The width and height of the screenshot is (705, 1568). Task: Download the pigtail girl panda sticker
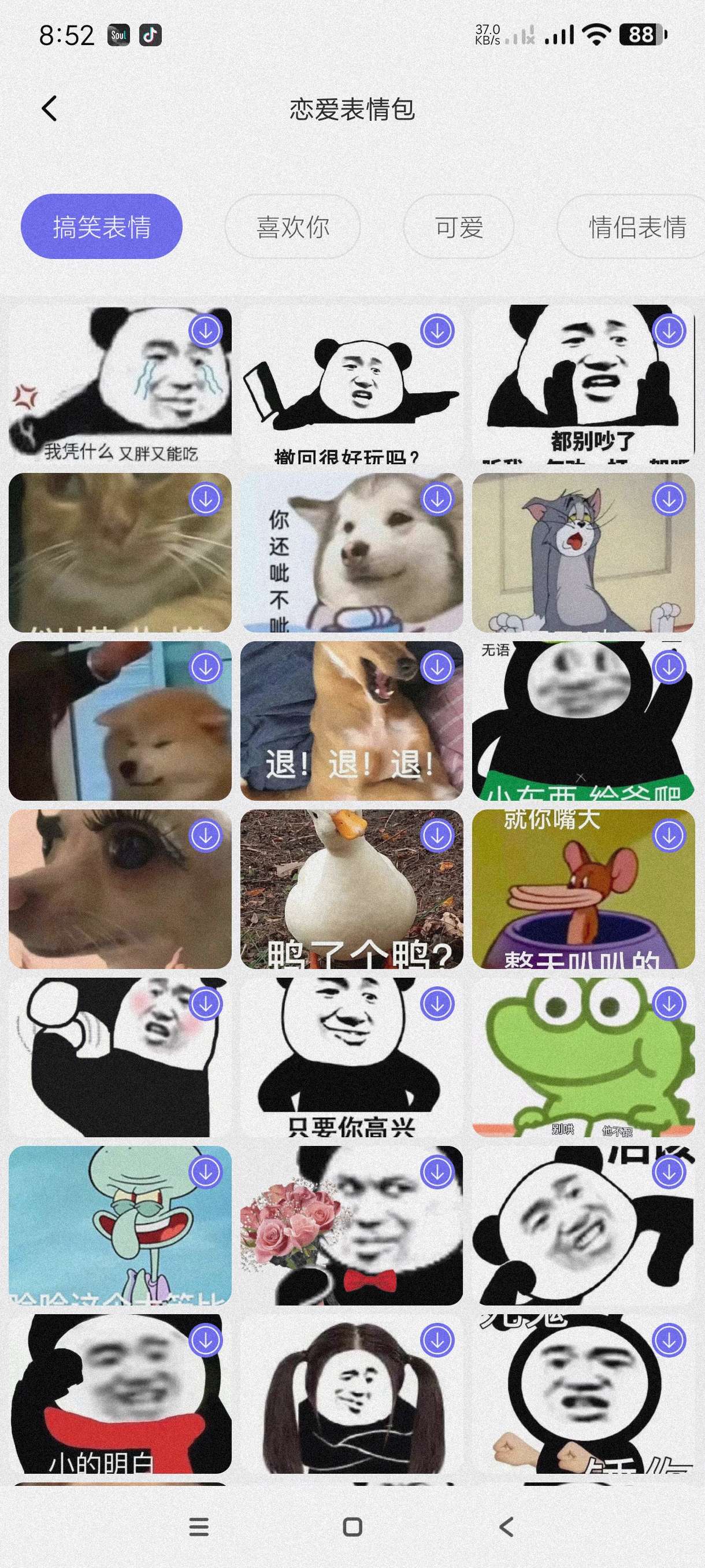pos(437,1340)
